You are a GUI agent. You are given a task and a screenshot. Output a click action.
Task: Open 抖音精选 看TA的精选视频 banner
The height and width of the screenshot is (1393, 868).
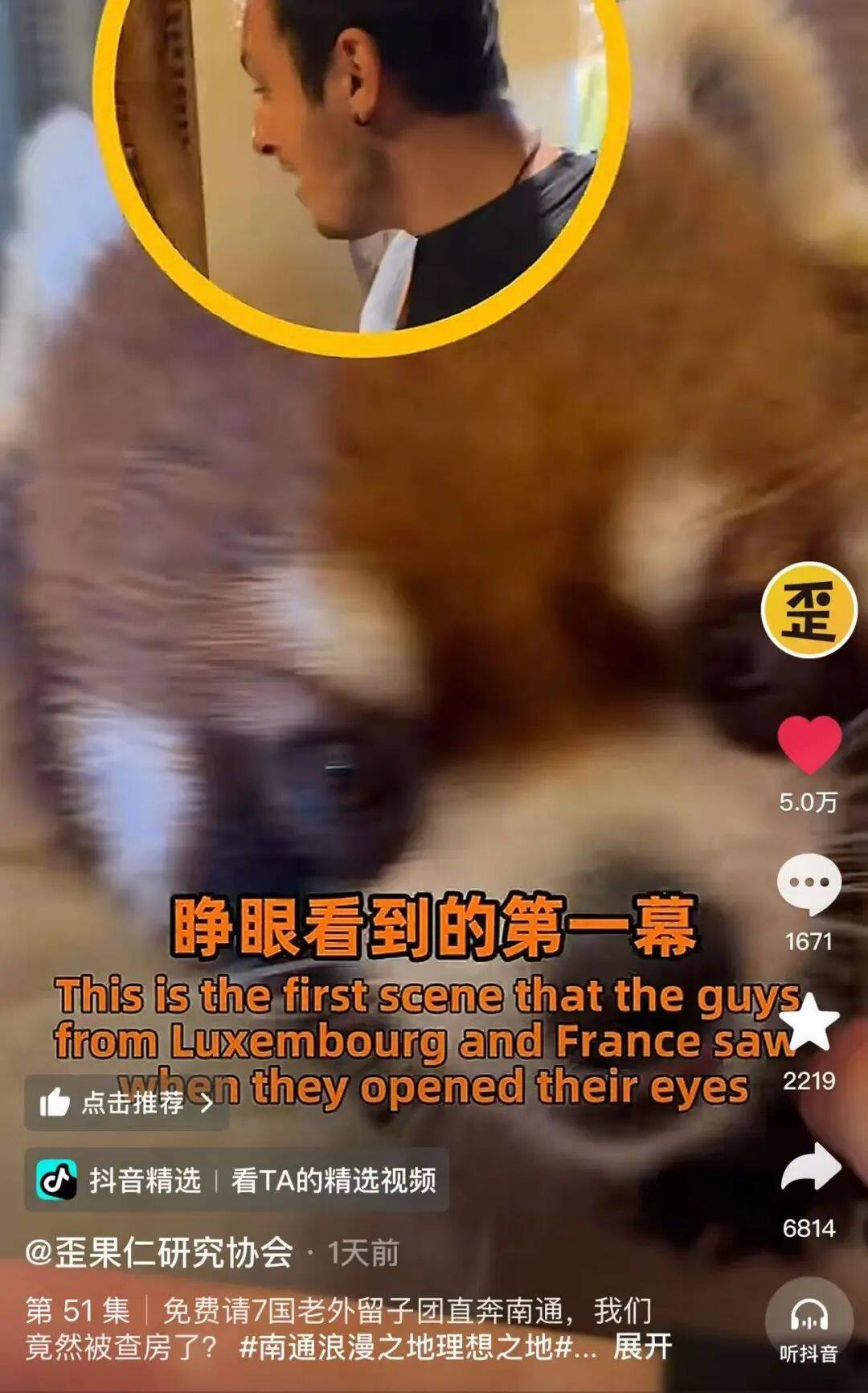236,1180
